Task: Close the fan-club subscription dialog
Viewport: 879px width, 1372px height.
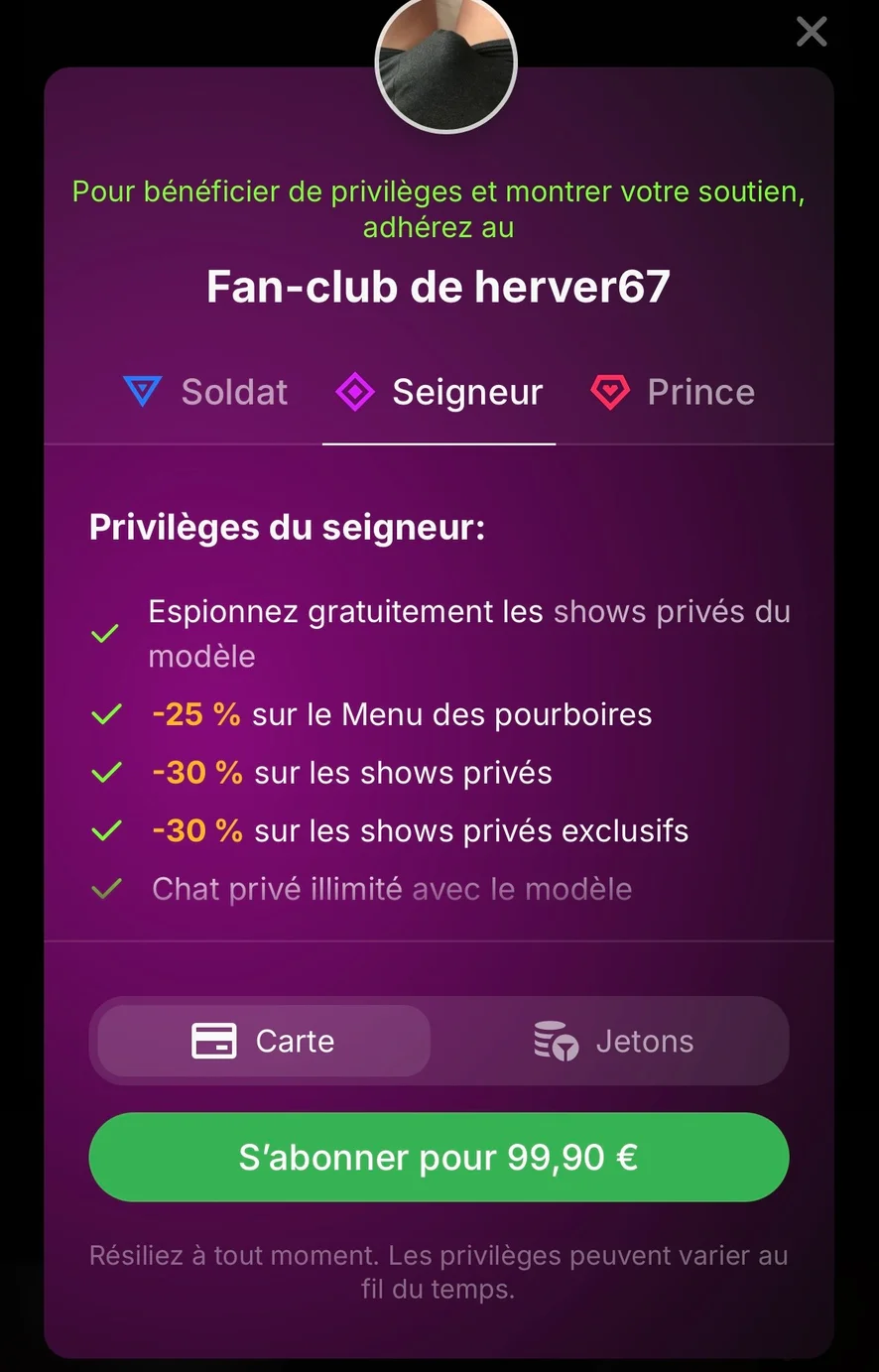Action: [811, 32]
